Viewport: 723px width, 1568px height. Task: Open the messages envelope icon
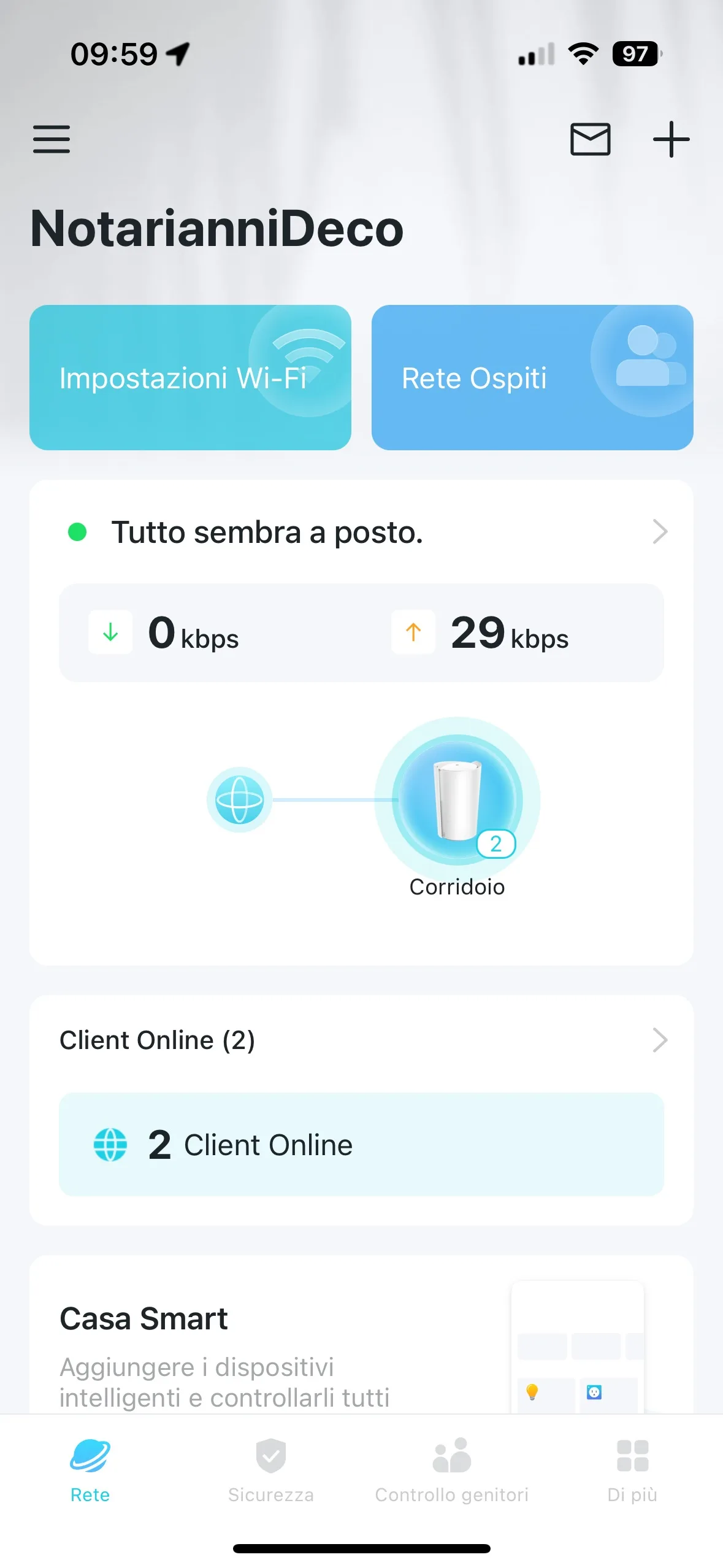pyautogui.click(x=590, y=139)
